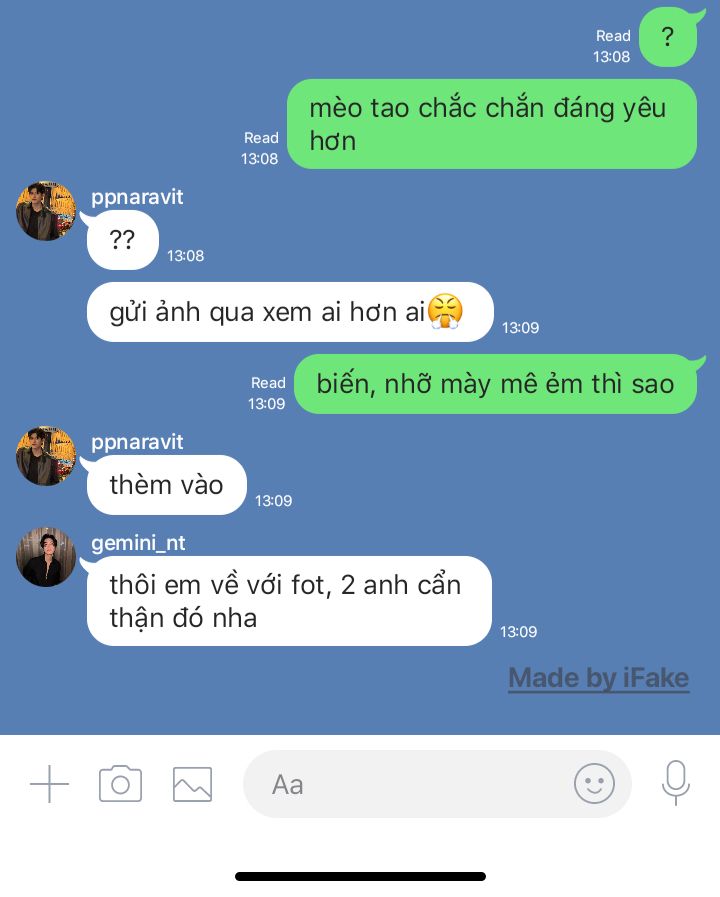
Task: Open ppnaravit's avatar beside "thèm vào"
Action: point(46,456)
